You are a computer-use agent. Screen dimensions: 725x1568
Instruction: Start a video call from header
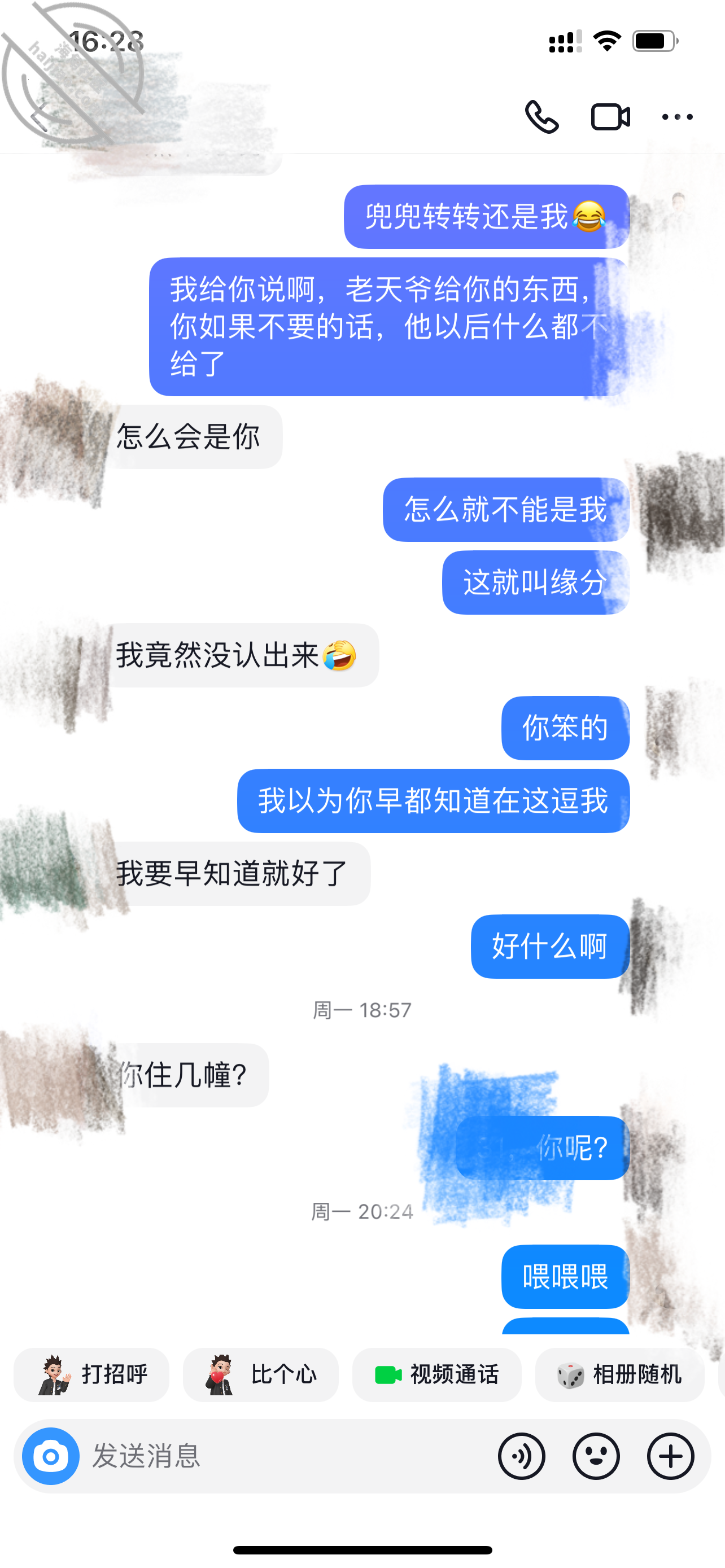610,117
